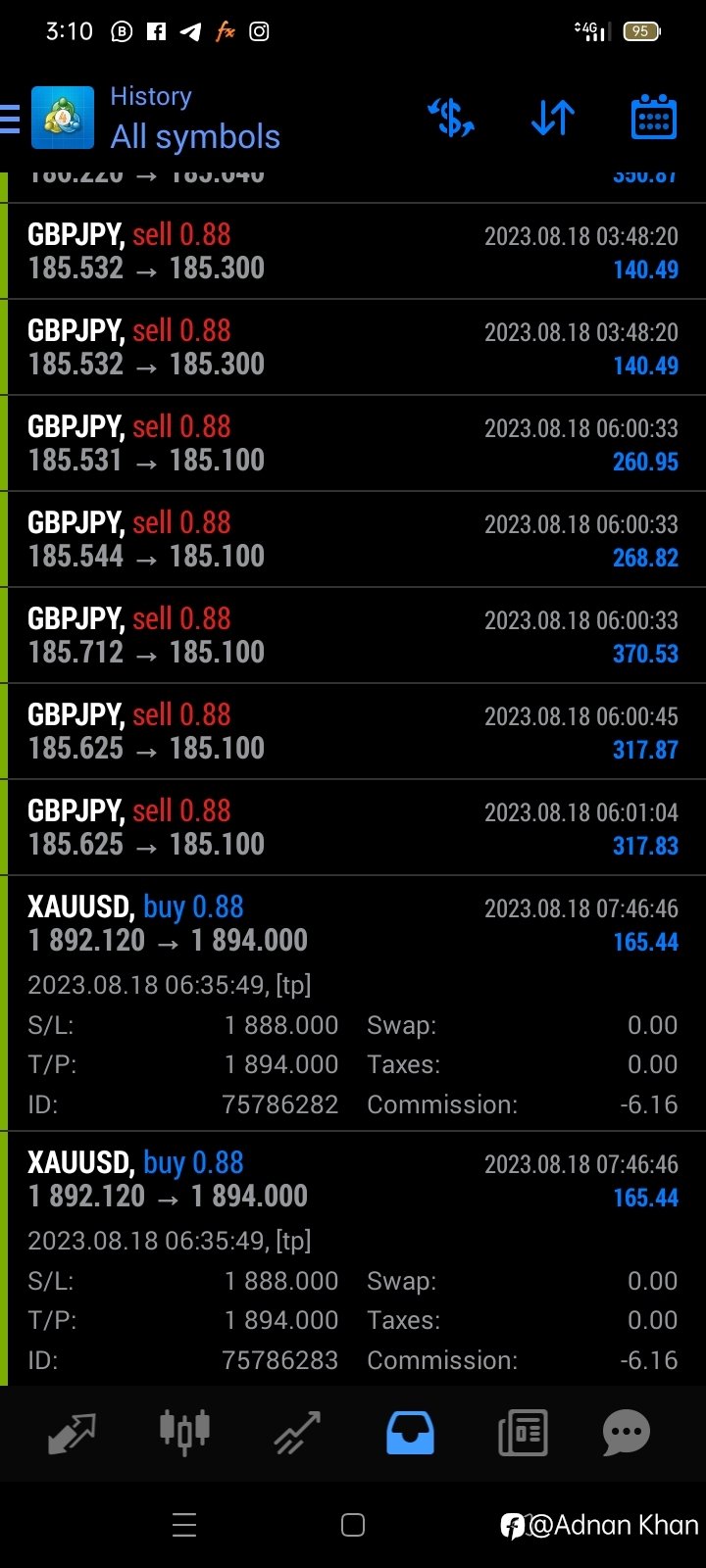This screenshot has width=706, height=1568.
Task: Expand GBPJPY sell trade with profit 268.82
Action: click(353, 539)
